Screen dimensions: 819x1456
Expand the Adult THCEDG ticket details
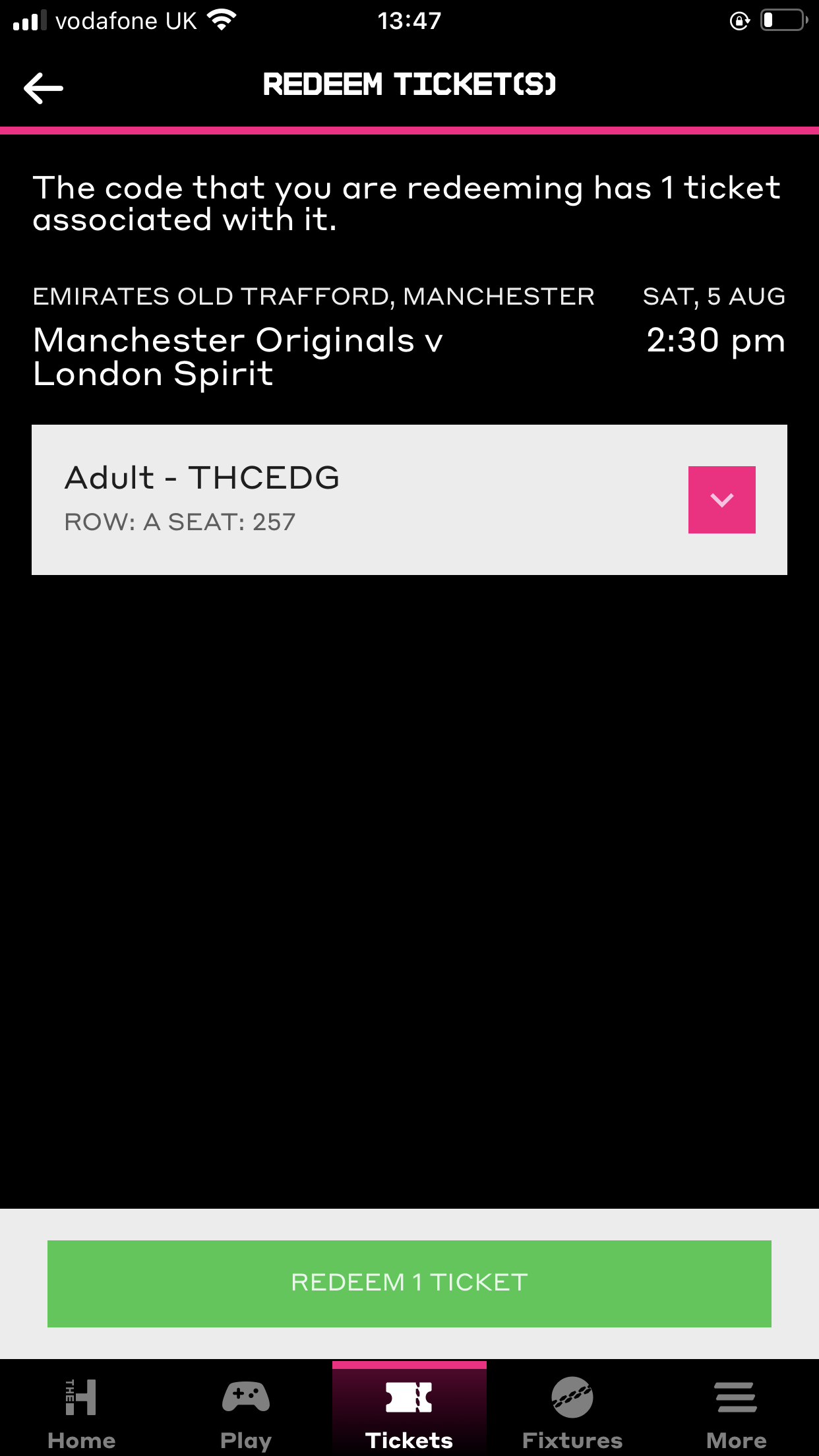721,500
